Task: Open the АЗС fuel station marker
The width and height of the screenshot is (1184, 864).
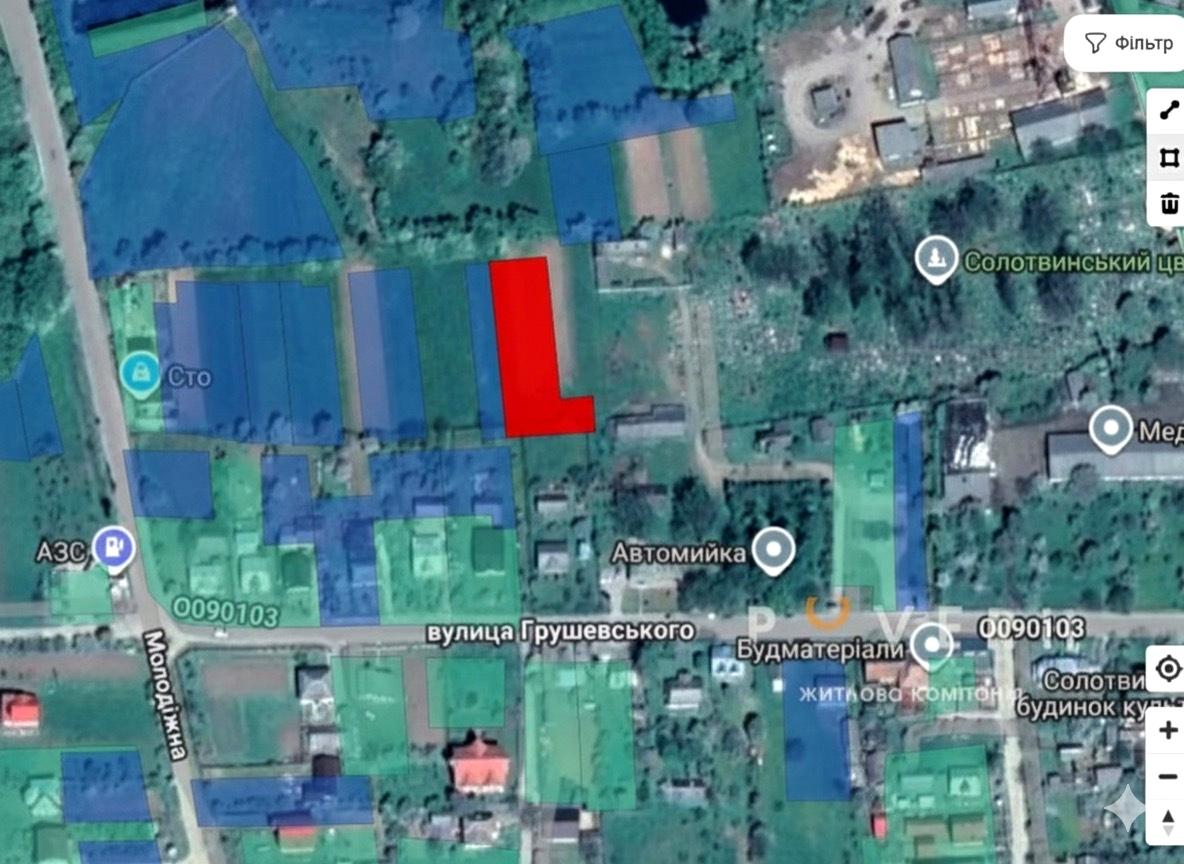Action: point(113,547)
